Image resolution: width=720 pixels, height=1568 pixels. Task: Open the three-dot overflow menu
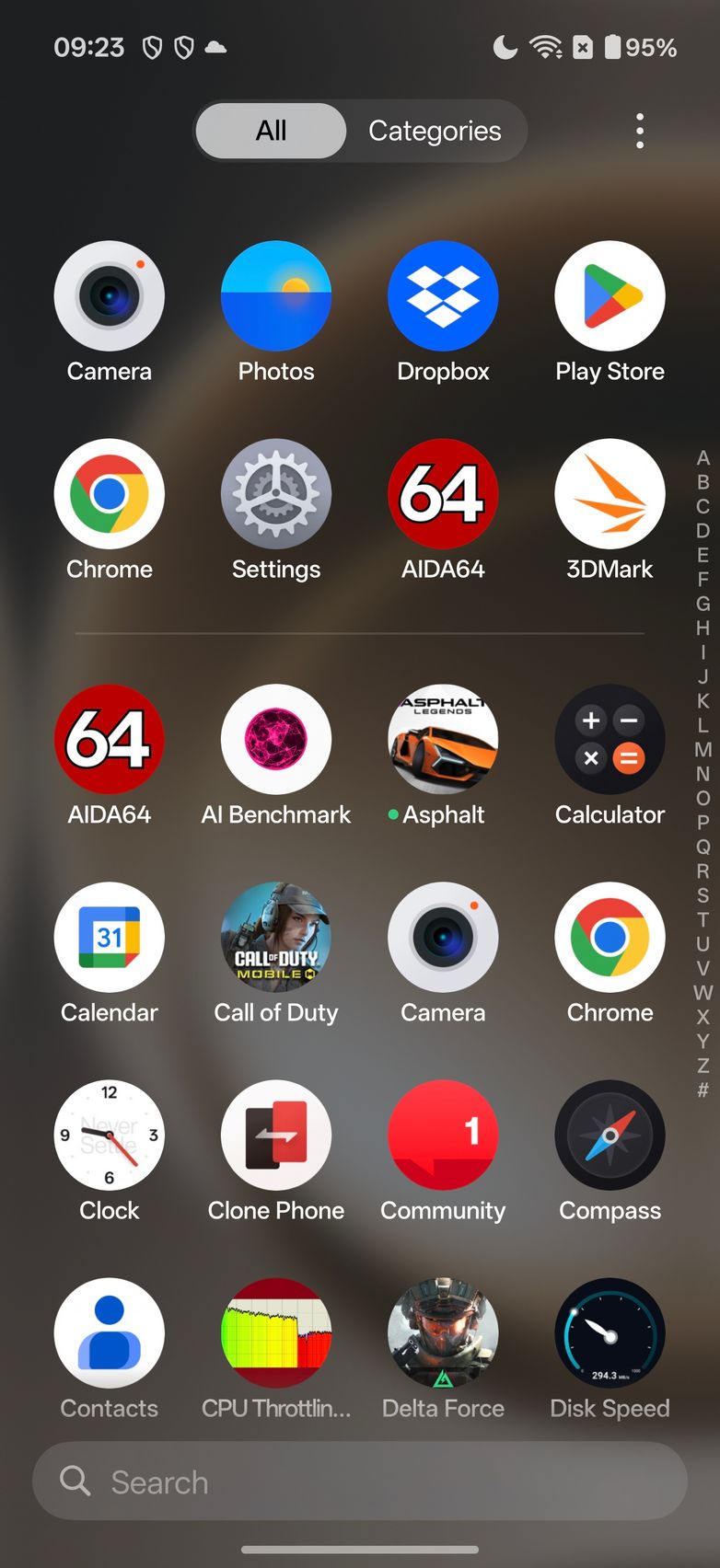pyautogui.click(x=640, y=132)
